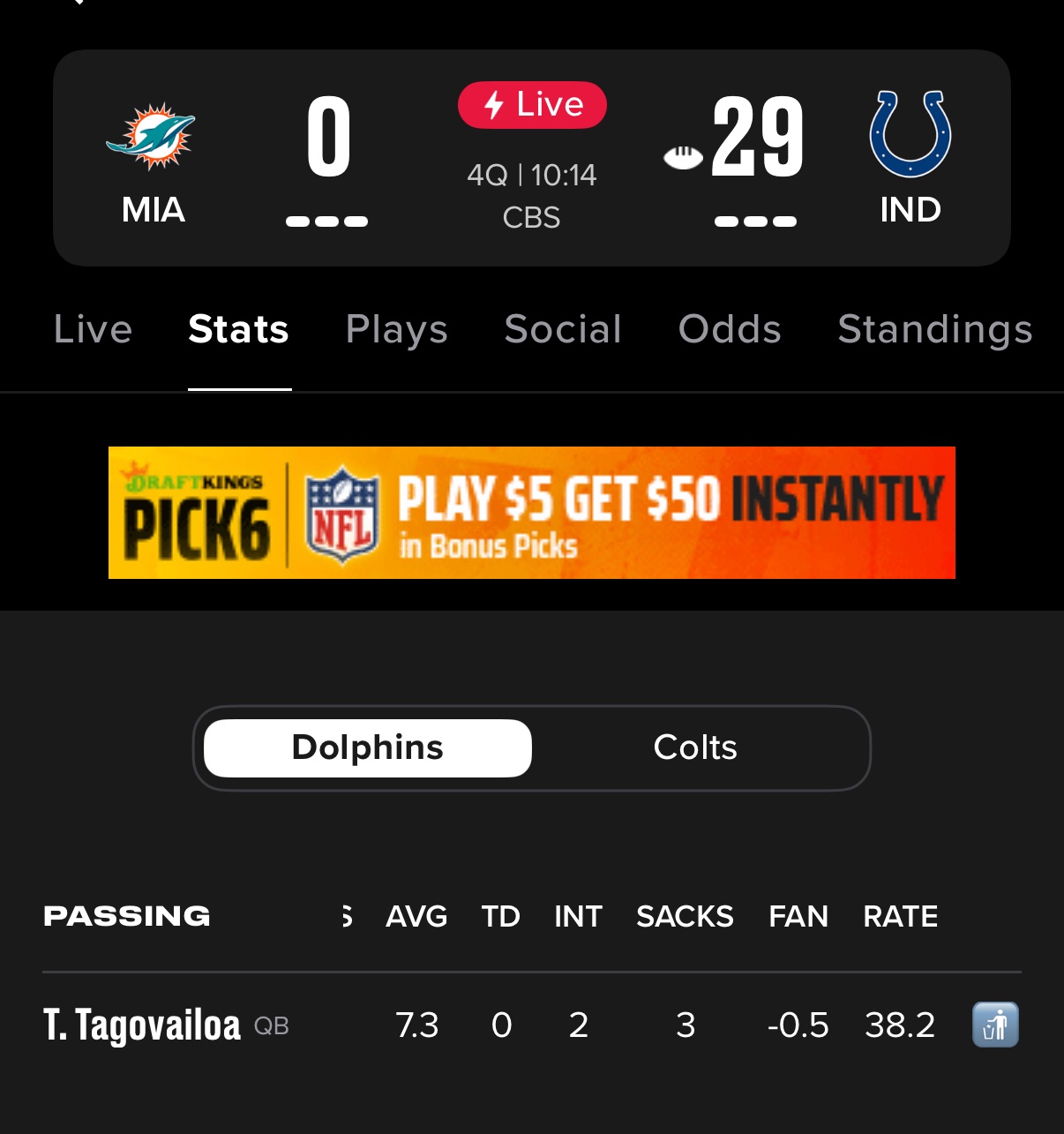The height and width of the screenshot is (1134, 1064).
Task: Open the Plays tab
Action: (396, 329)
